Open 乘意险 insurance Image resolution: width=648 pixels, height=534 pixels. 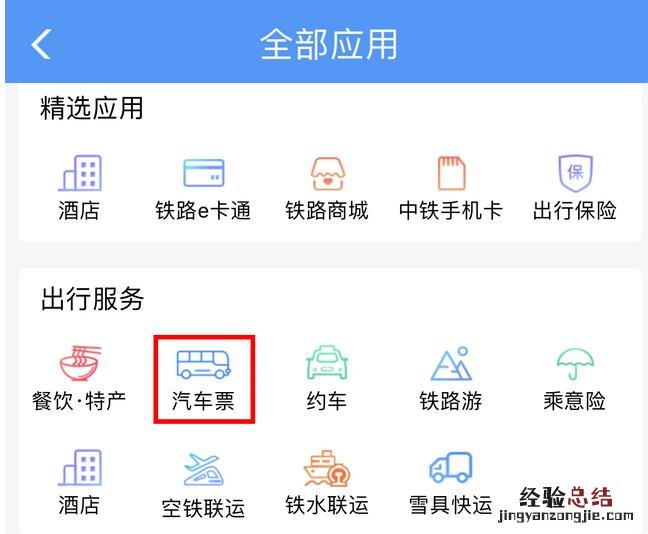click(x=575, y=378)
